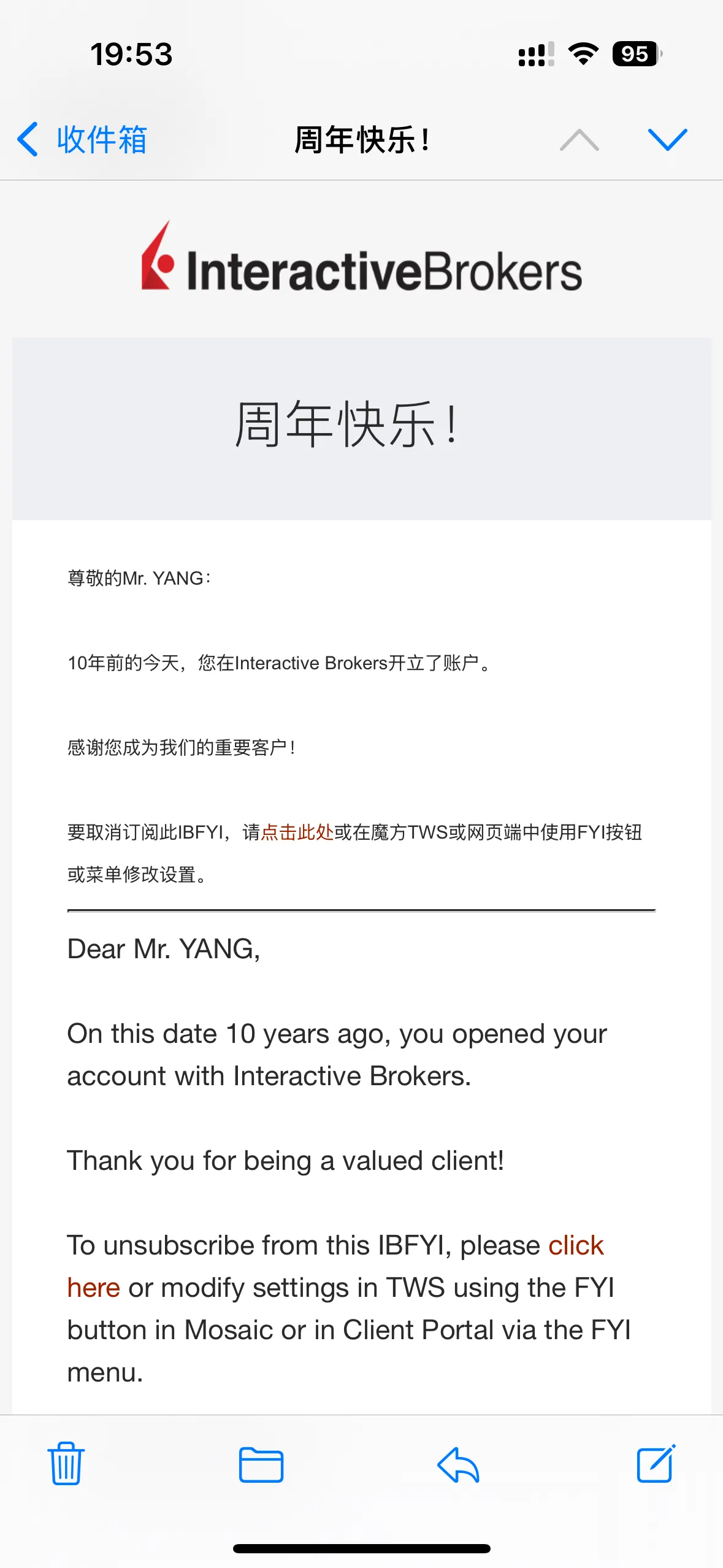Reply to this email
This screenshot has height=1568, width=723.
[x=458, y=1464]
